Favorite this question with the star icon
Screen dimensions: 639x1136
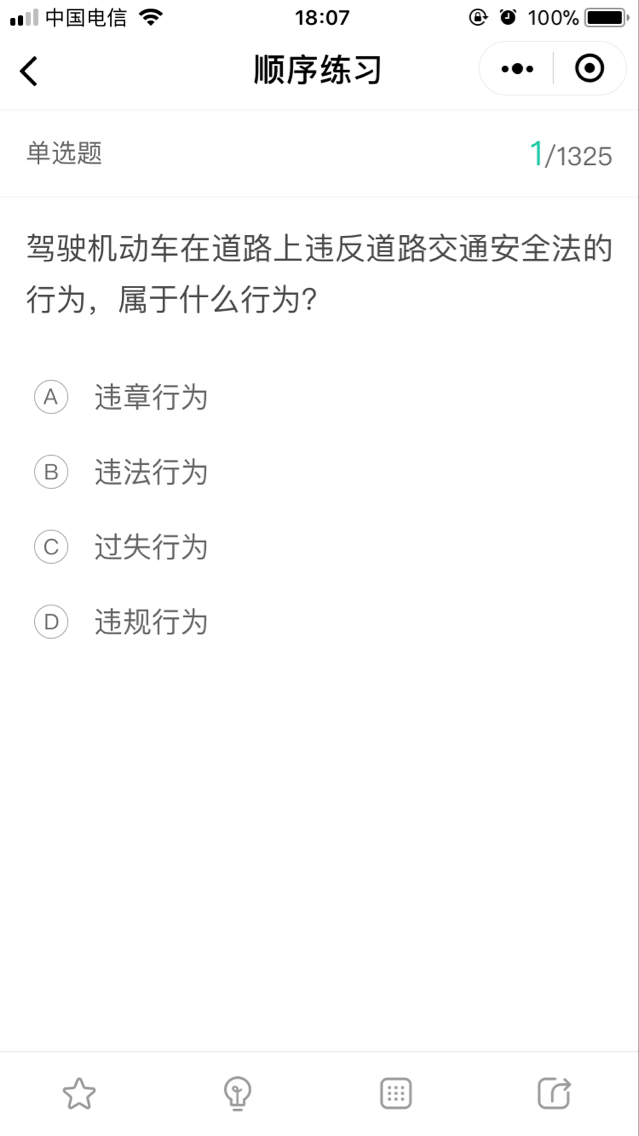[x=79, y=1093]
